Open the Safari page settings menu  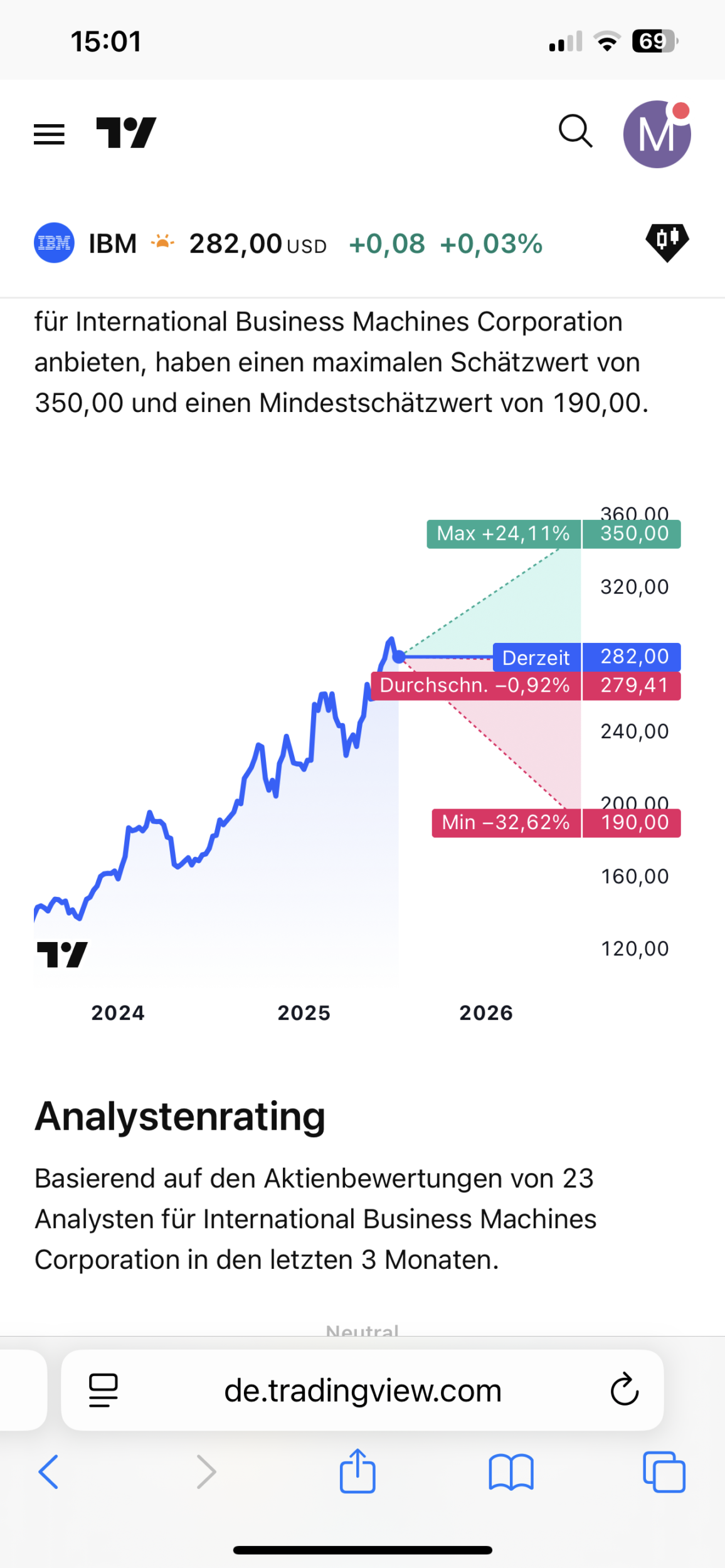(103, 1391)
